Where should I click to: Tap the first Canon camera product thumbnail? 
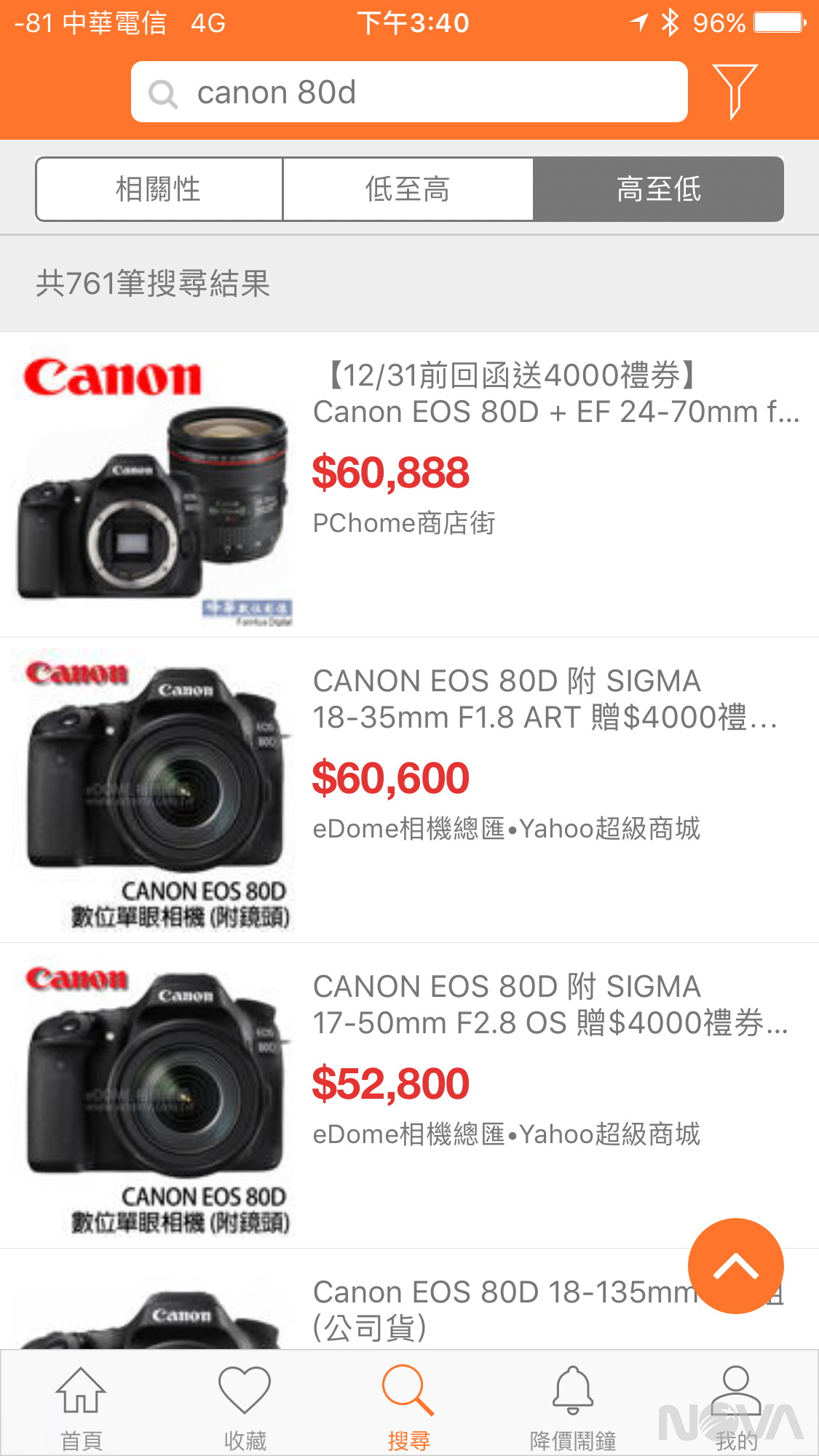pyautogui.click(x=154, y=488)
